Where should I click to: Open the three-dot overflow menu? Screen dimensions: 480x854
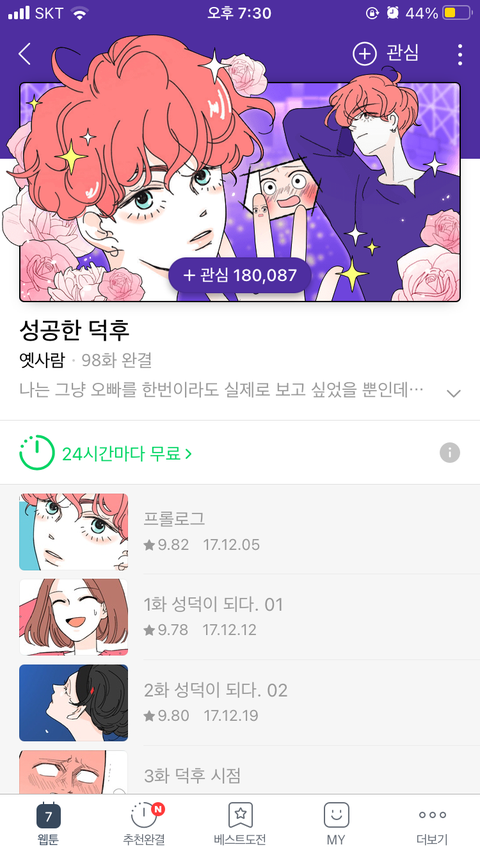pyautogui.click(x=460, y=54)
